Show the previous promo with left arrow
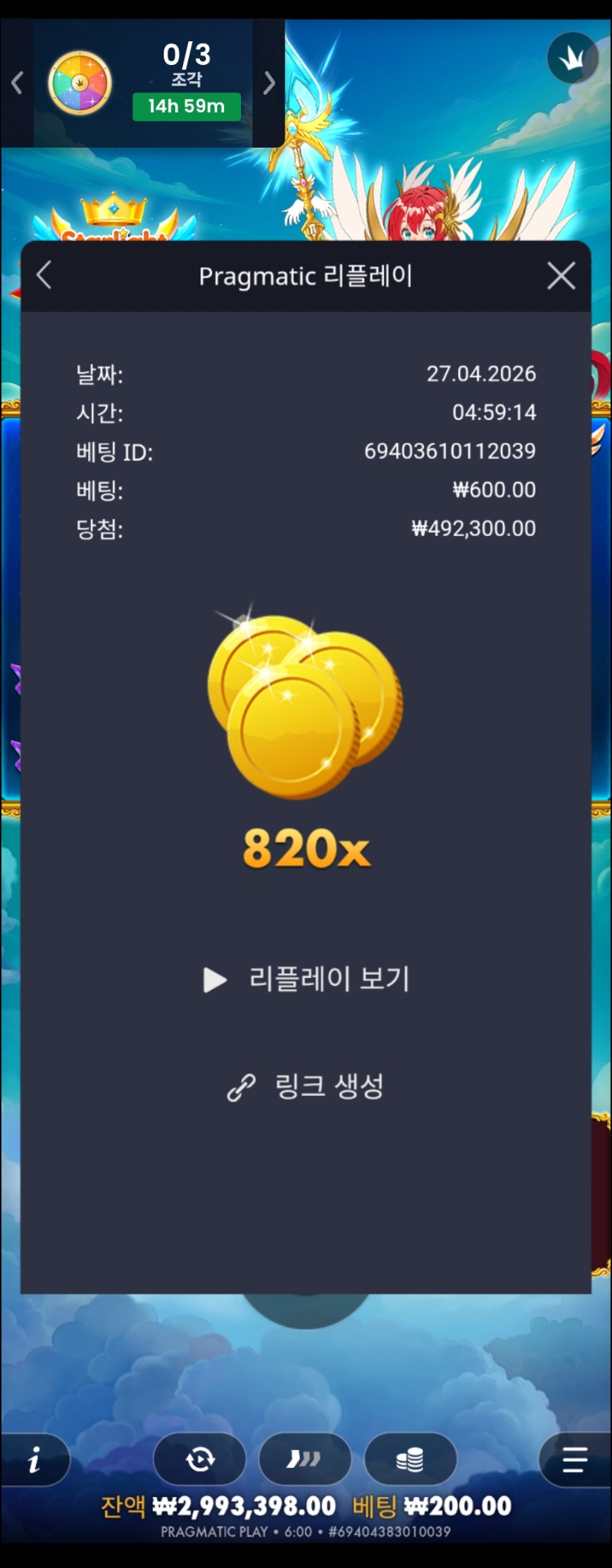The width and height of the screenshot is (612, 1568). [17, 83]
